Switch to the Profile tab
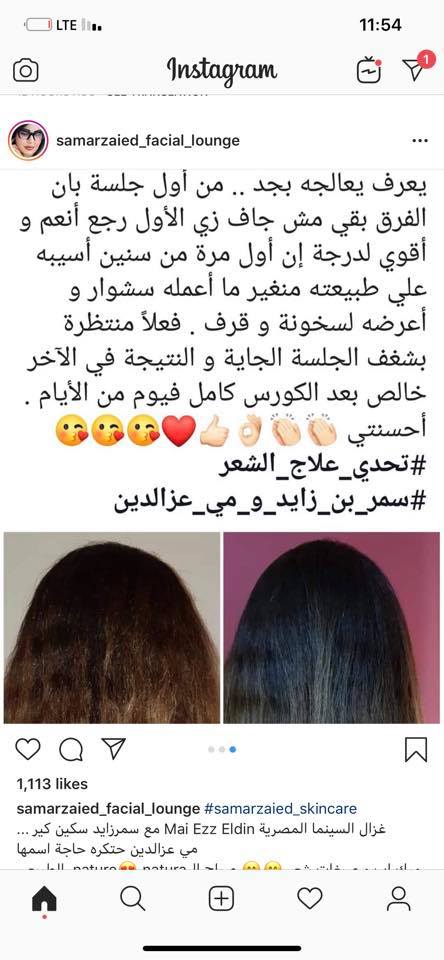444x960 pixels. click(399, 899)
